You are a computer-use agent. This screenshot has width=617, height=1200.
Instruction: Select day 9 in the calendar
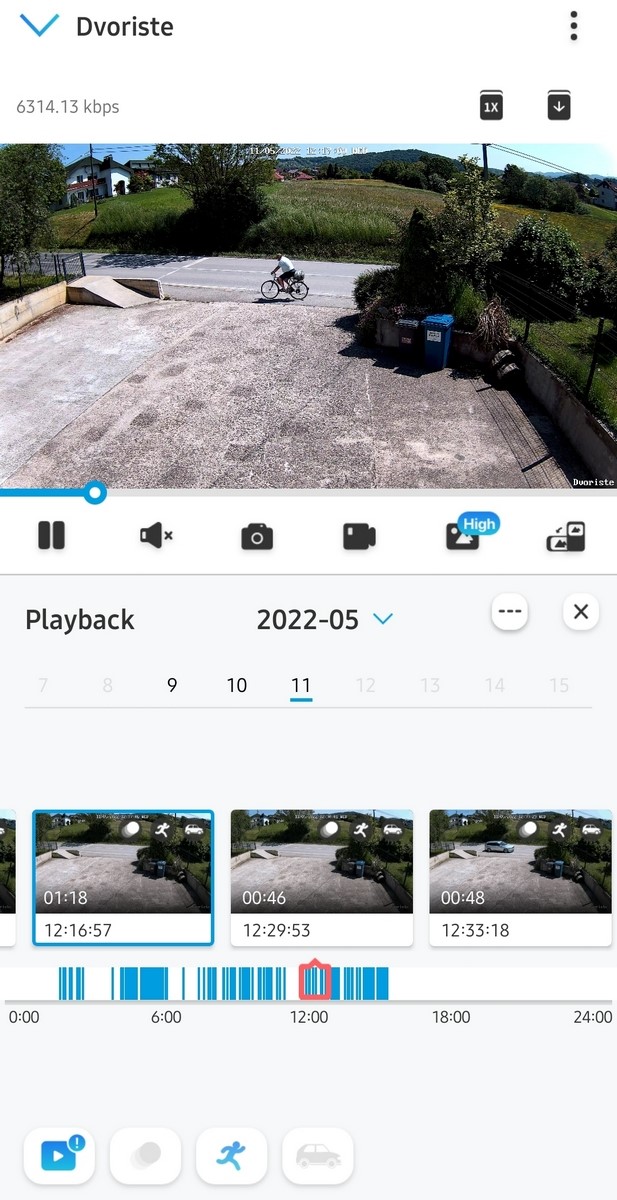[x=172, y=686]
